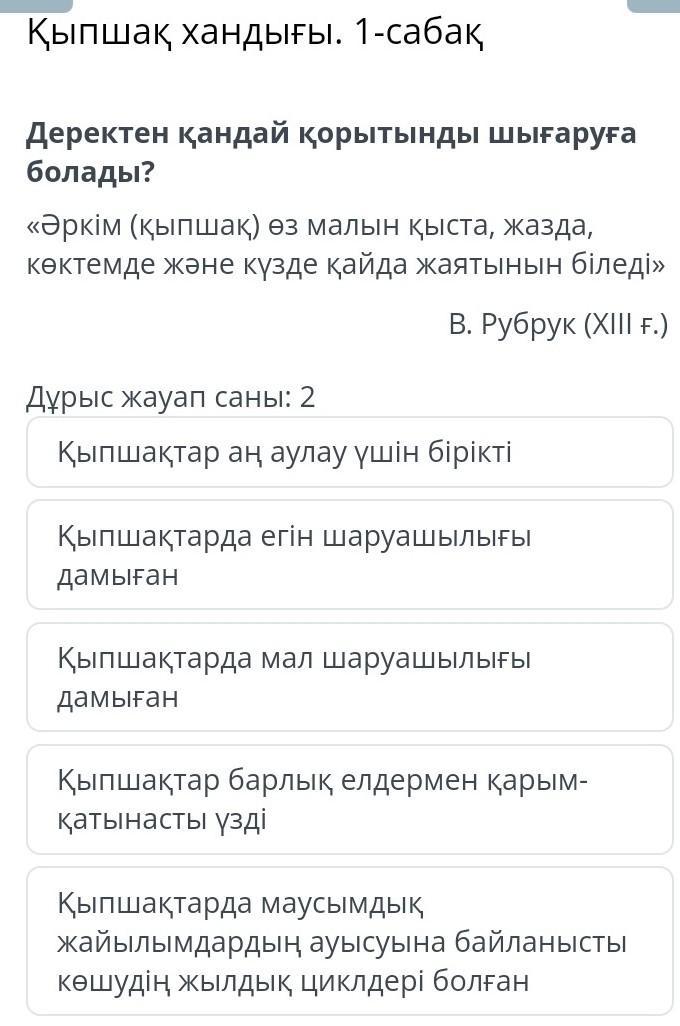
Task: Select answer 'Қыпшақтар аң аулау үшін бірікті'
Action: click(350, 453)
